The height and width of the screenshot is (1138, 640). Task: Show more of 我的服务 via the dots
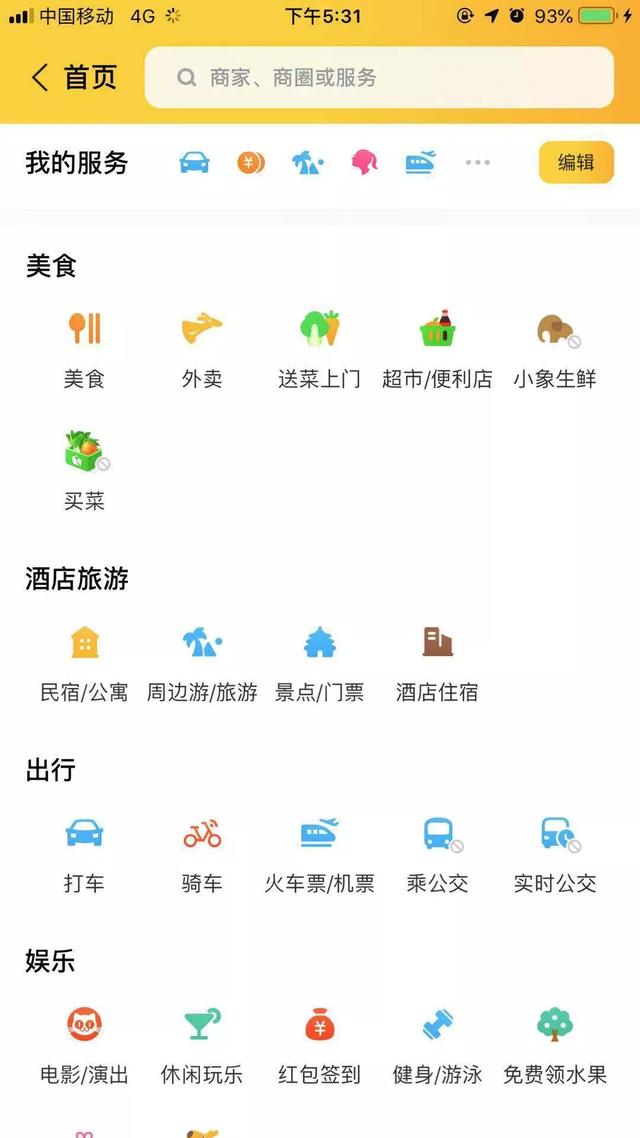pyautogui.click(x=477, y=163)
